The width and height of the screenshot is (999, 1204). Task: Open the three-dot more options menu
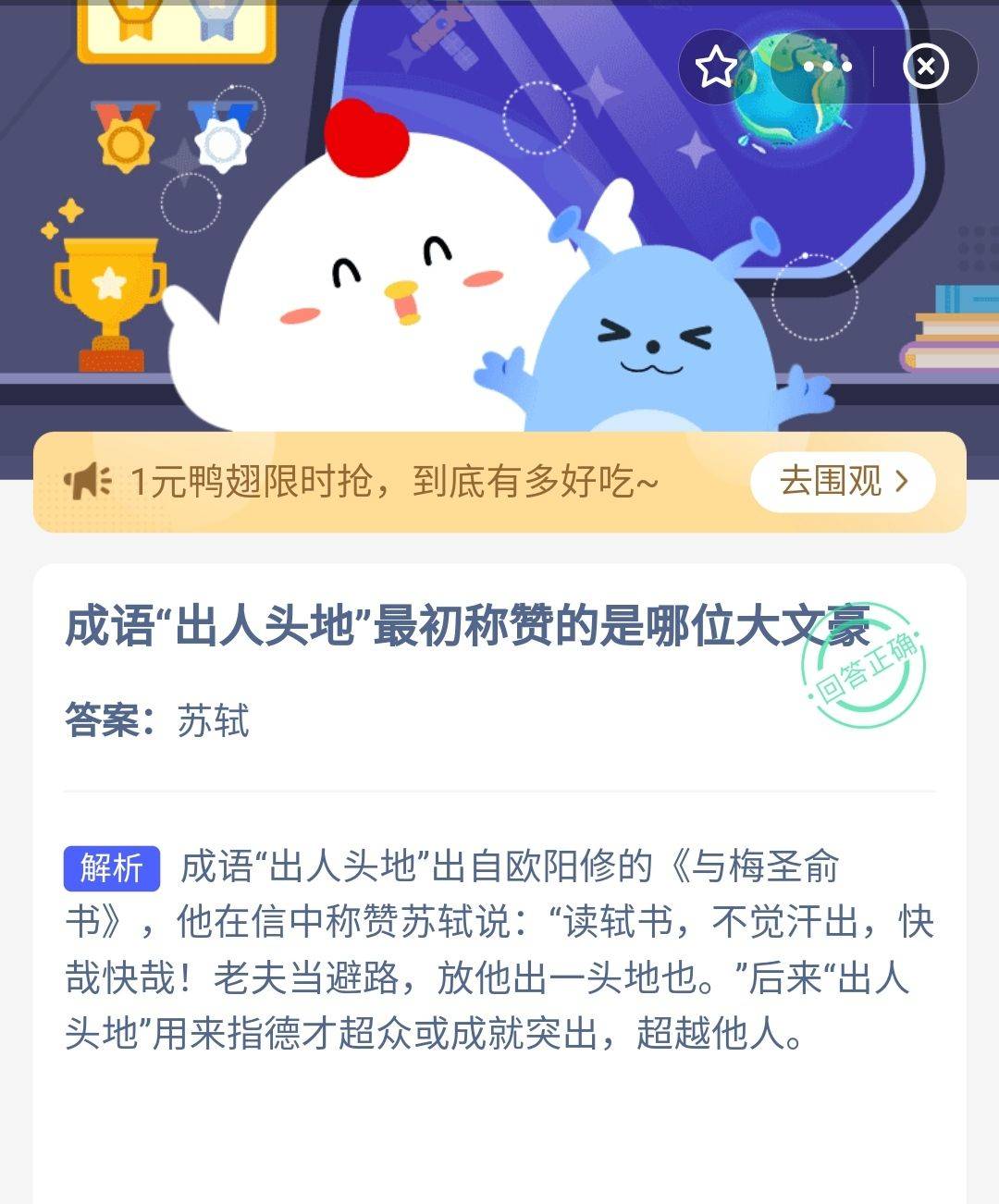[827, 68]
